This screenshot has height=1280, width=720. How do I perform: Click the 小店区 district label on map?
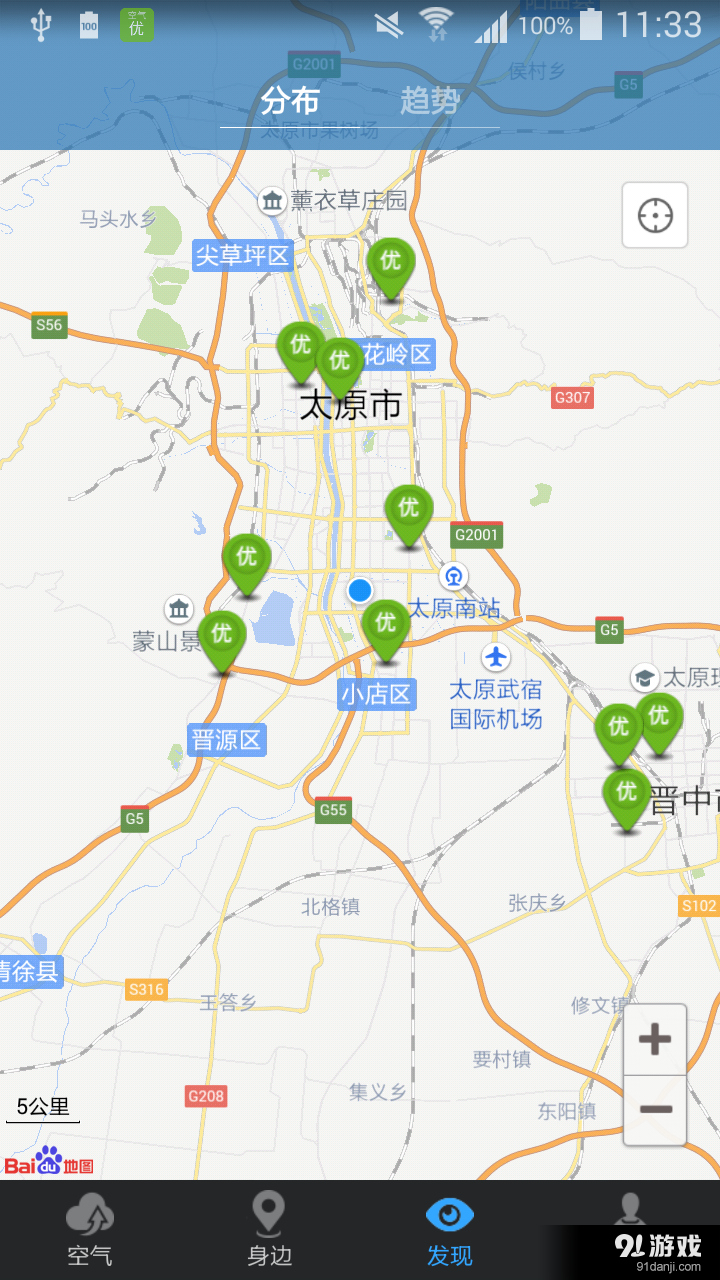(376, 694)
